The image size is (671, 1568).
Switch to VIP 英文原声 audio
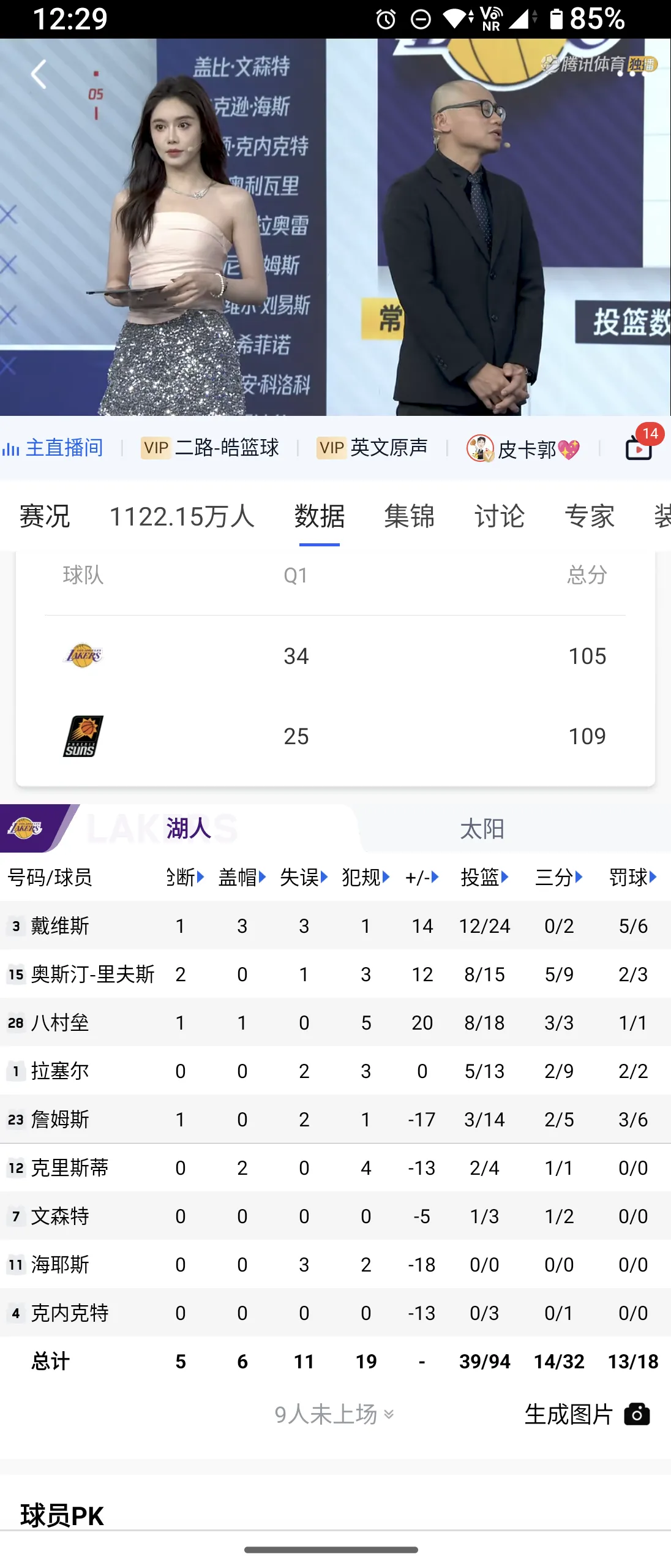pos(372,448)
